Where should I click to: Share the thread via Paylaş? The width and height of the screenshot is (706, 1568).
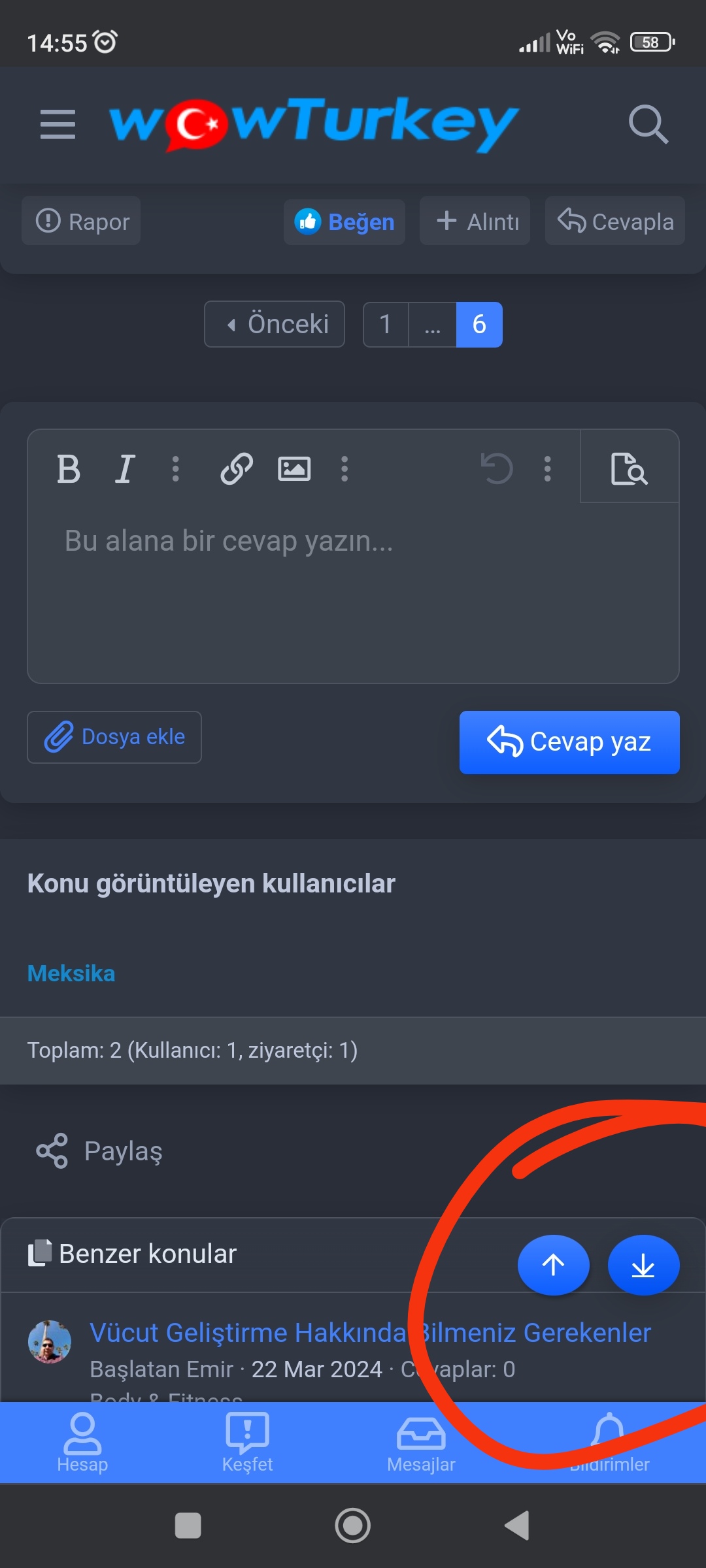tap(99, 1151)
